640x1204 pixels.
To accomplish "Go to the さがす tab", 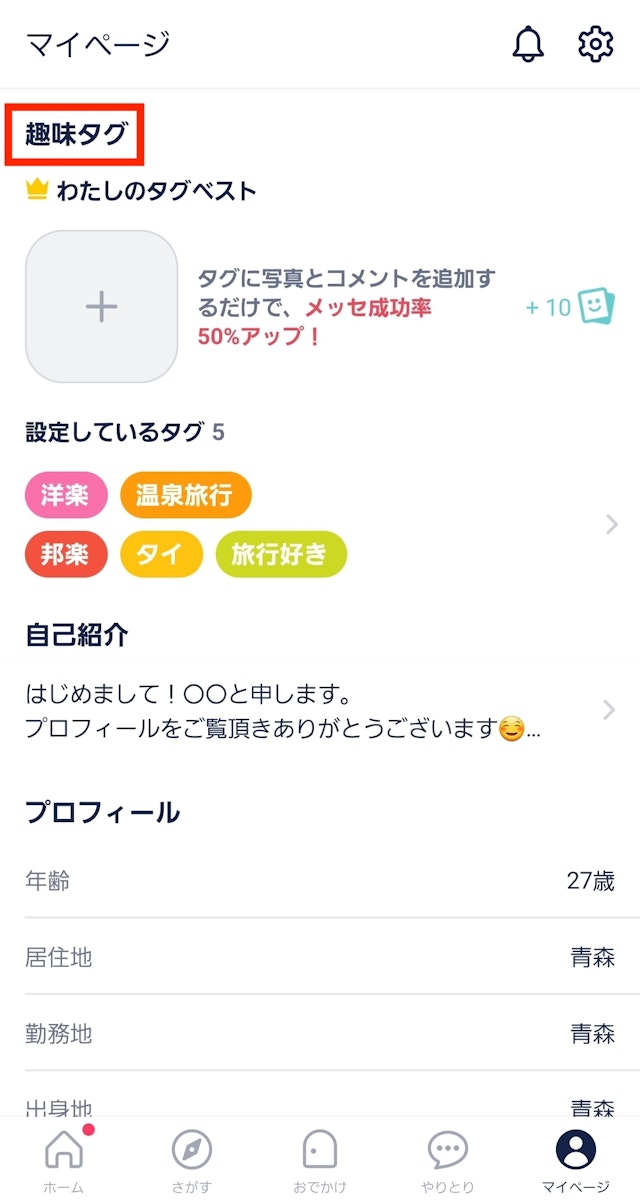I will point(192,1160).
